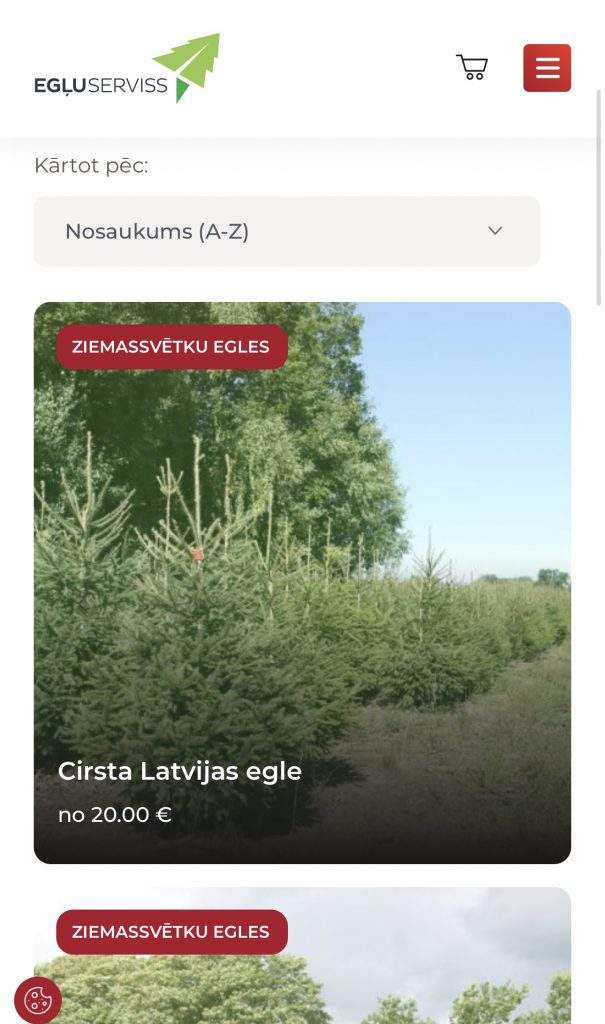The height and width of the screenshot is (1024, 605).
Task: Expand the Nosaukums (A-Z) sort dropdown
Action: (x=287, y=231)
